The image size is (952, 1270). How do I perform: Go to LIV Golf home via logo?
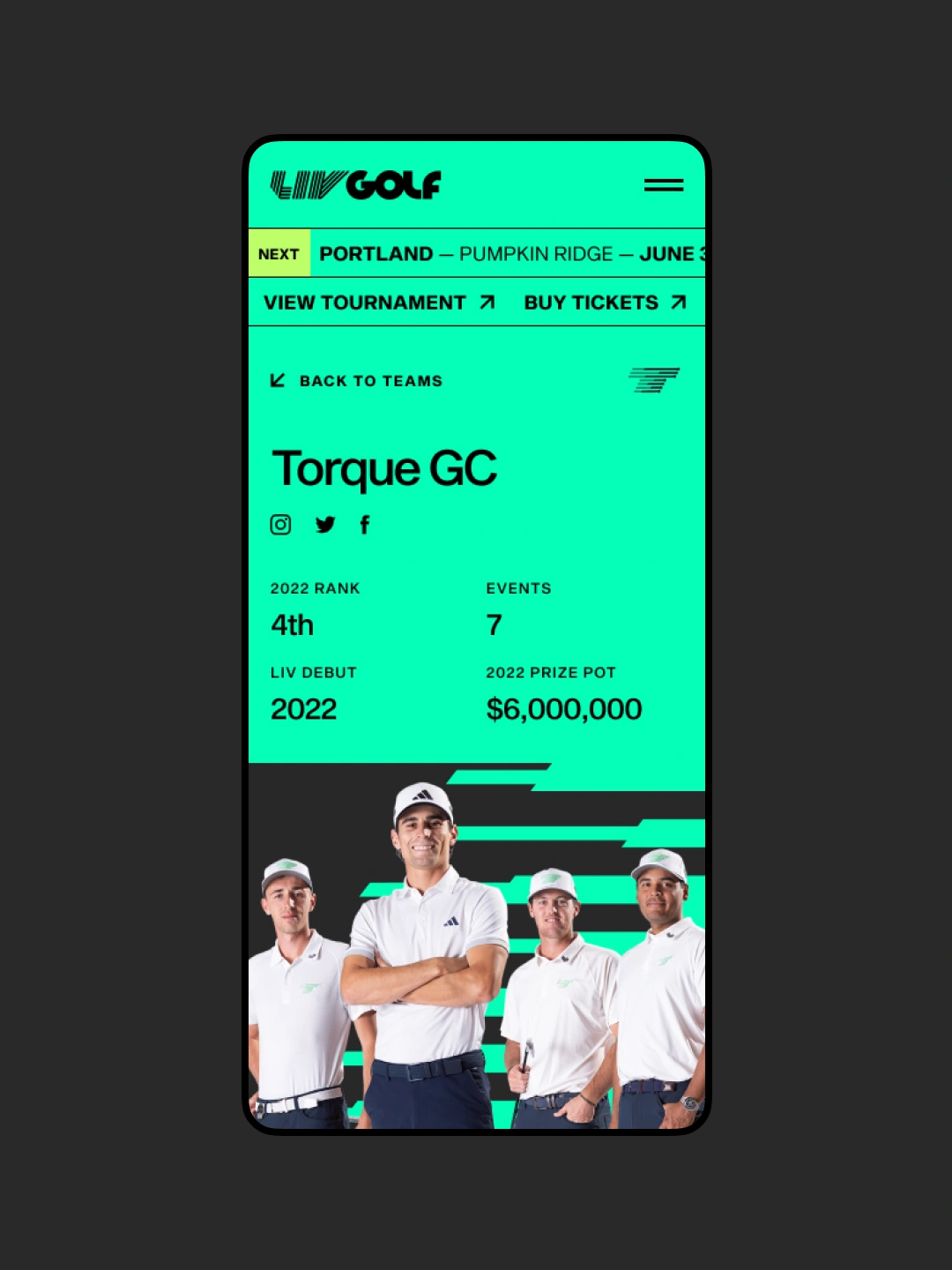point(355,185)
